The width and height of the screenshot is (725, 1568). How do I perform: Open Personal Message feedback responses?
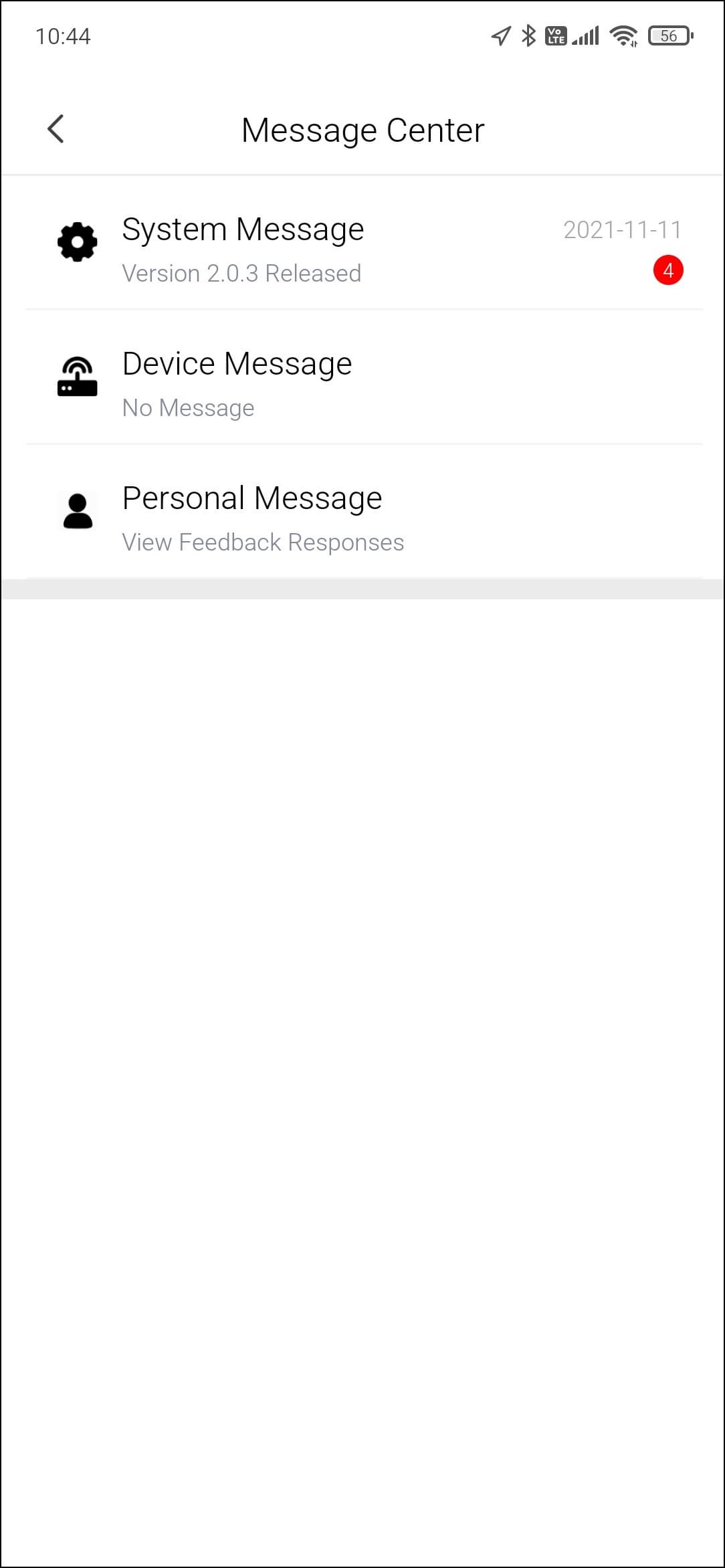click(364, 512)
